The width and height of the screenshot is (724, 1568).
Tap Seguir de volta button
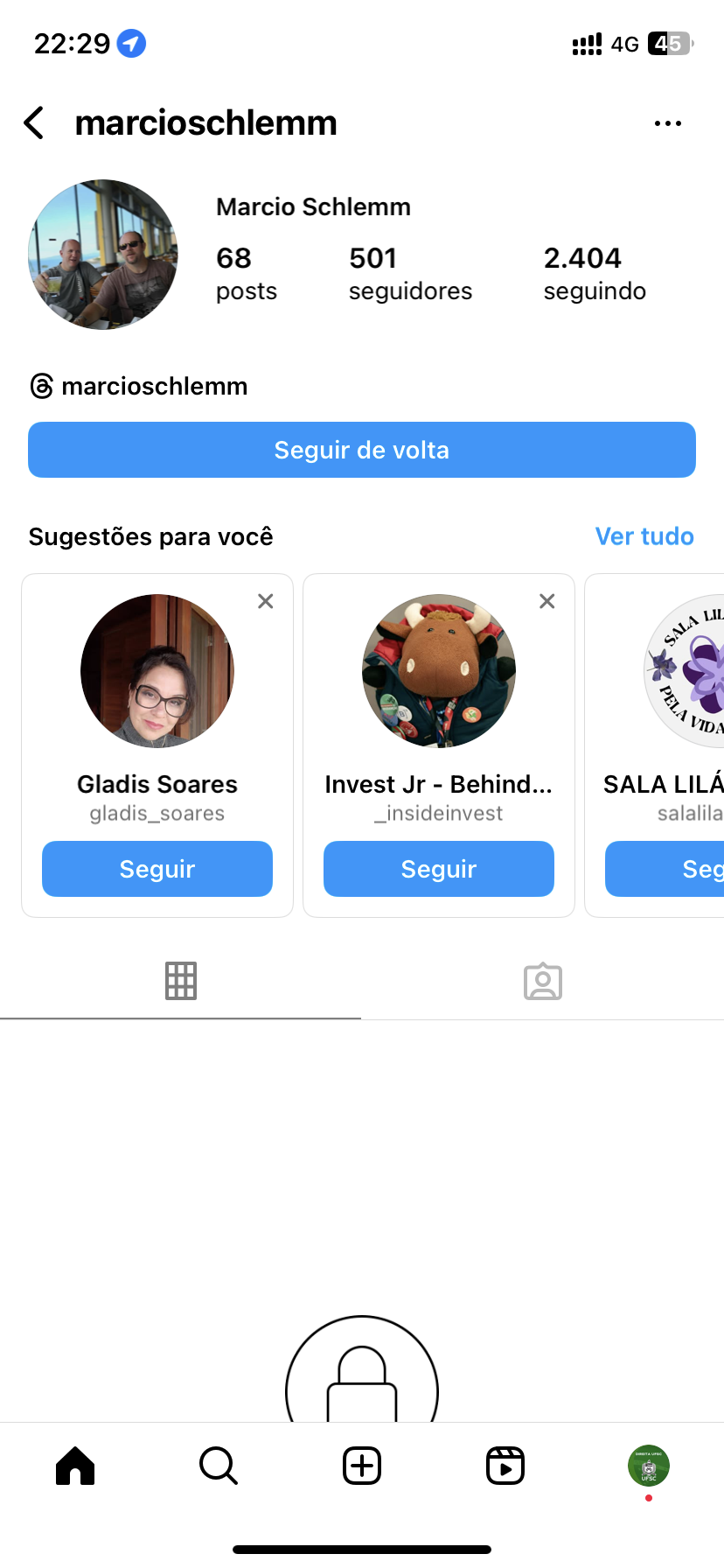362,450
